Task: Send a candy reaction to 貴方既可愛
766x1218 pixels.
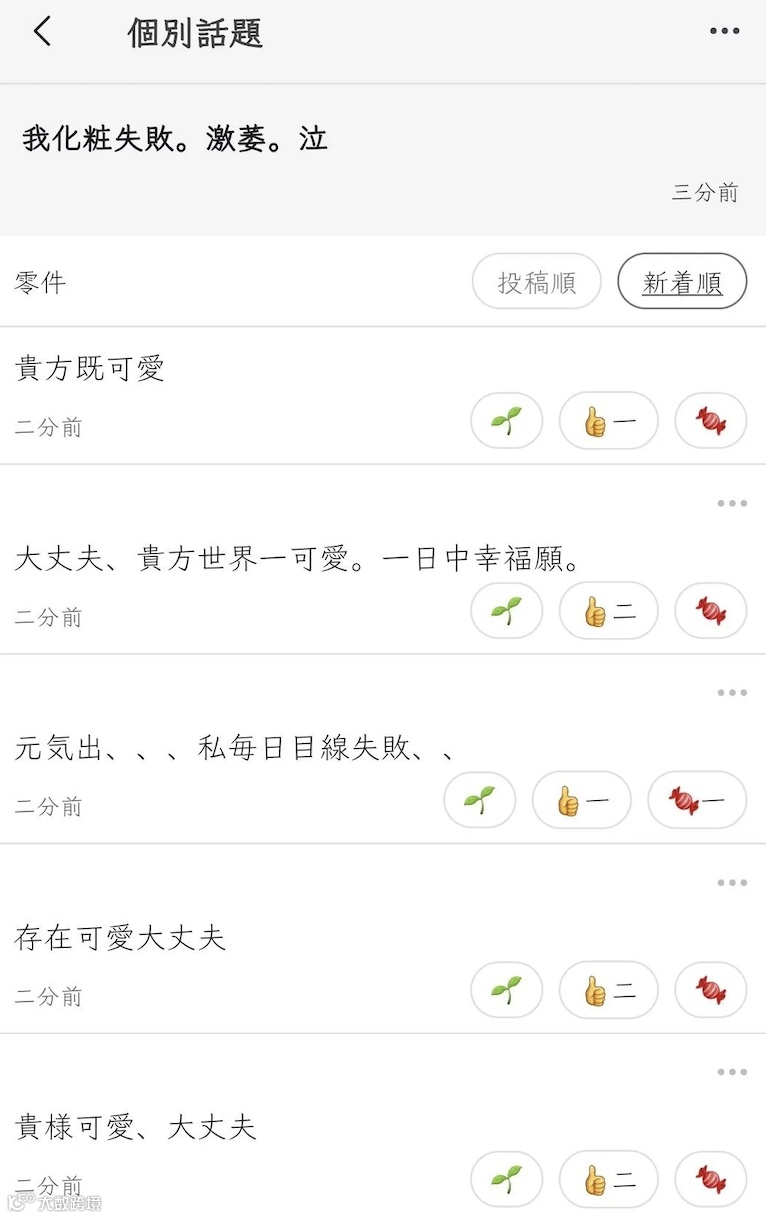Action: [711, 421]
